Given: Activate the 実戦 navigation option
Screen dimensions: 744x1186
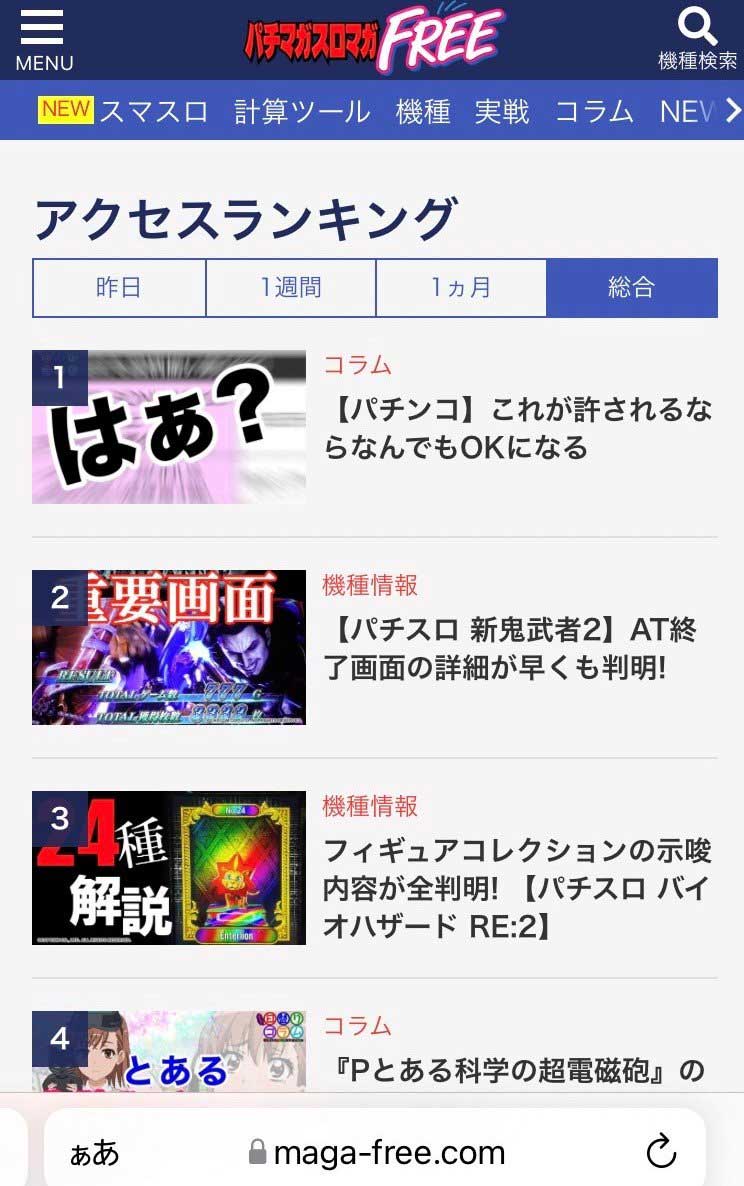Looking at the screenshot, I should coord(502,111).
